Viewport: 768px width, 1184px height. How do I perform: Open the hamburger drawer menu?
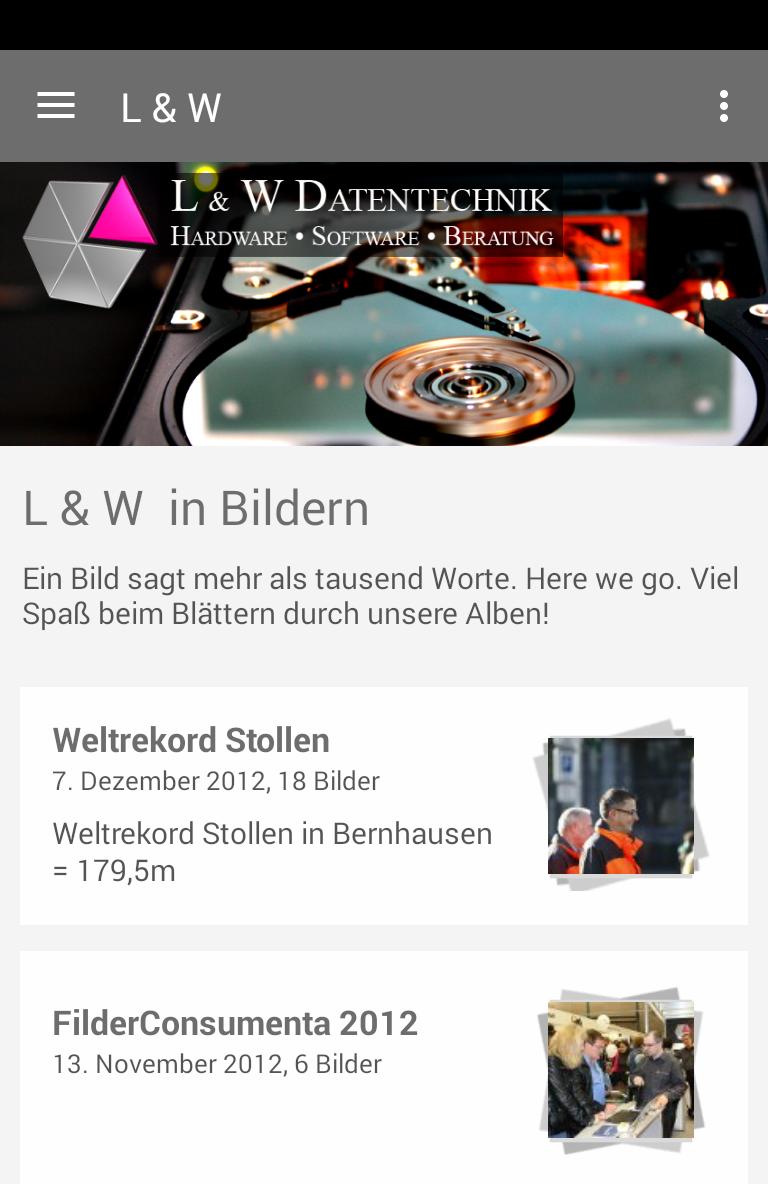point(56,106)
